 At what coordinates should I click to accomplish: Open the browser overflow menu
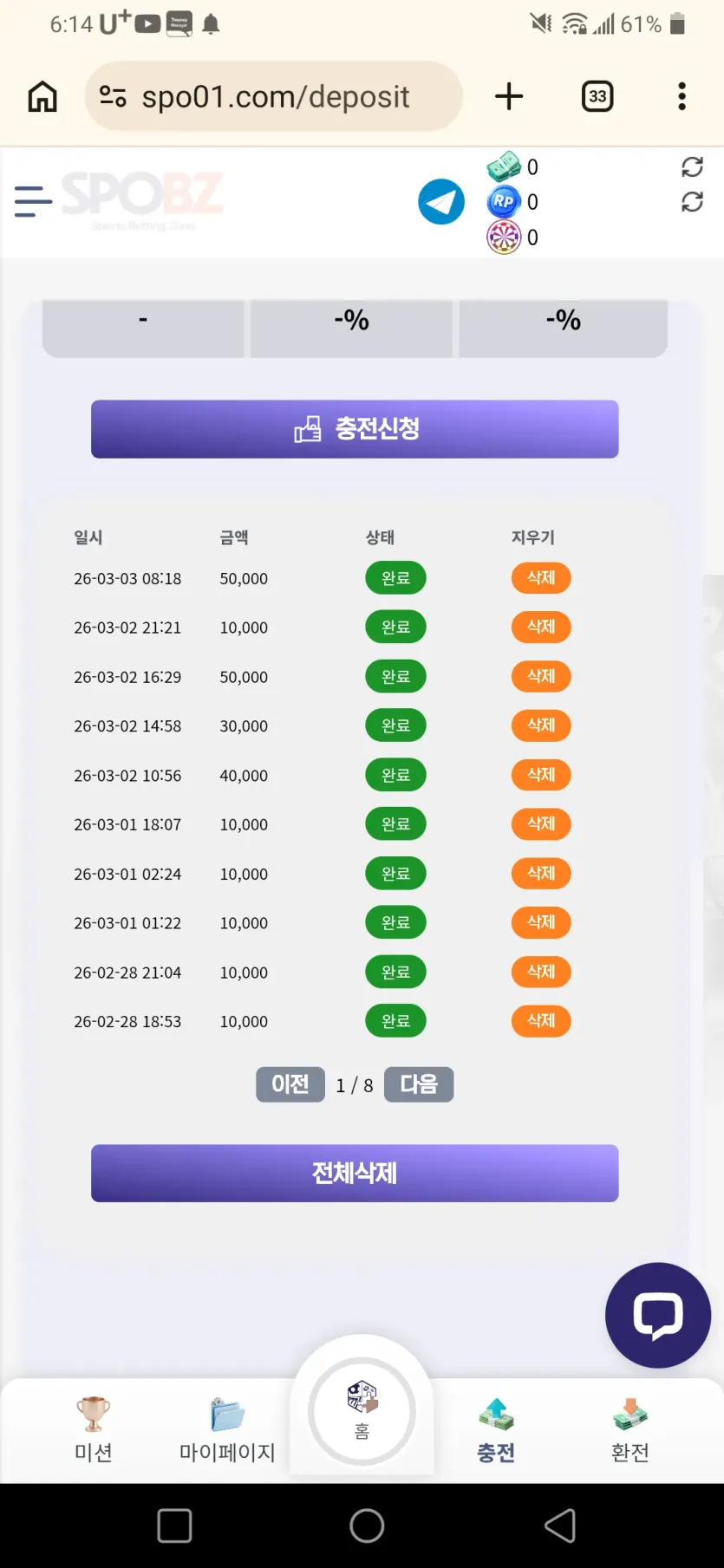[682, 96]
